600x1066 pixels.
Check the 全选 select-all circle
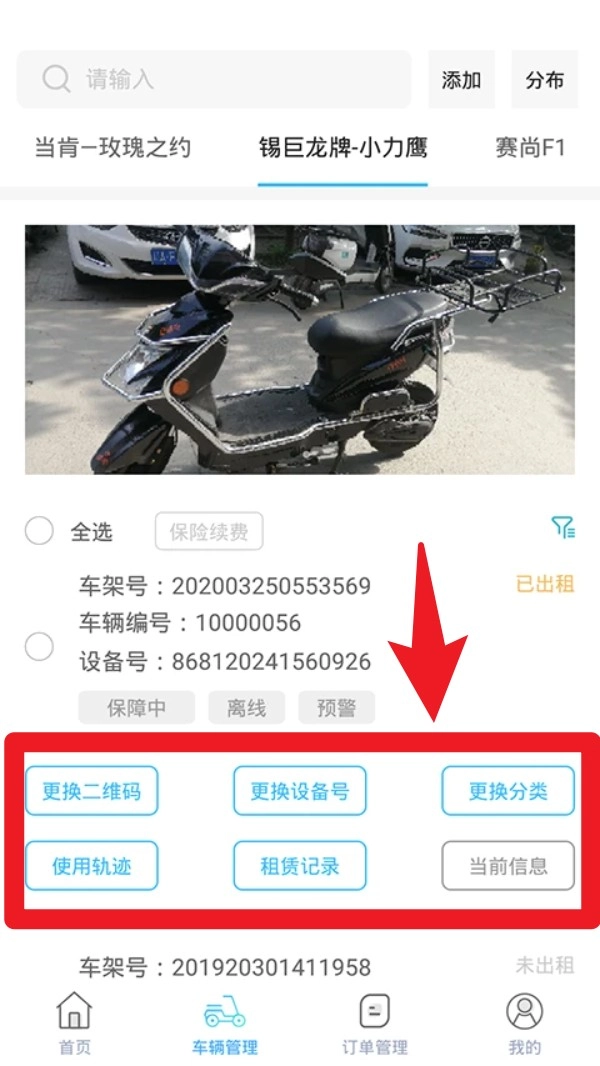pos(39,531)
